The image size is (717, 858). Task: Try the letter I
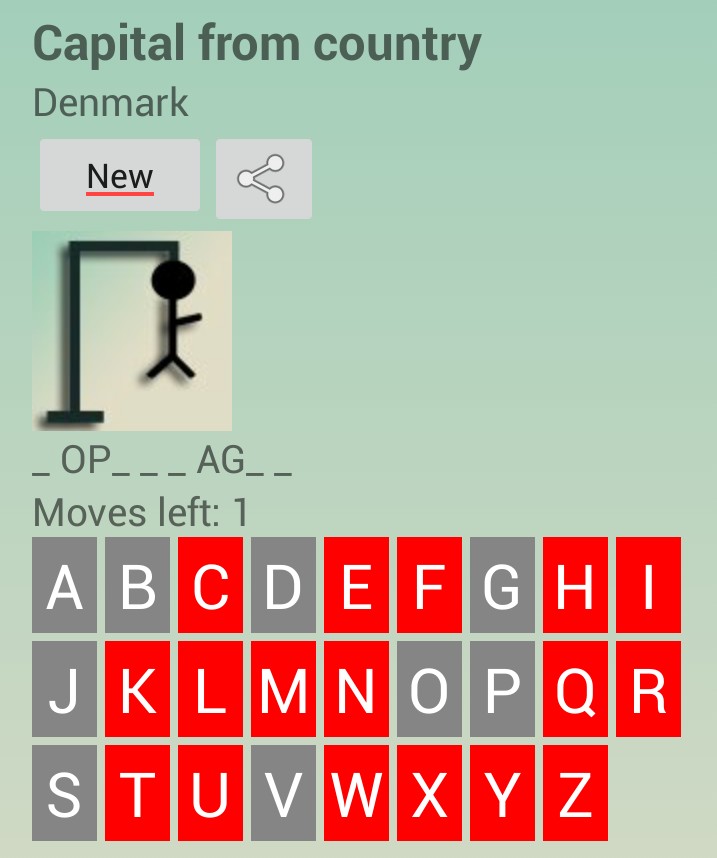pos(648,585)
